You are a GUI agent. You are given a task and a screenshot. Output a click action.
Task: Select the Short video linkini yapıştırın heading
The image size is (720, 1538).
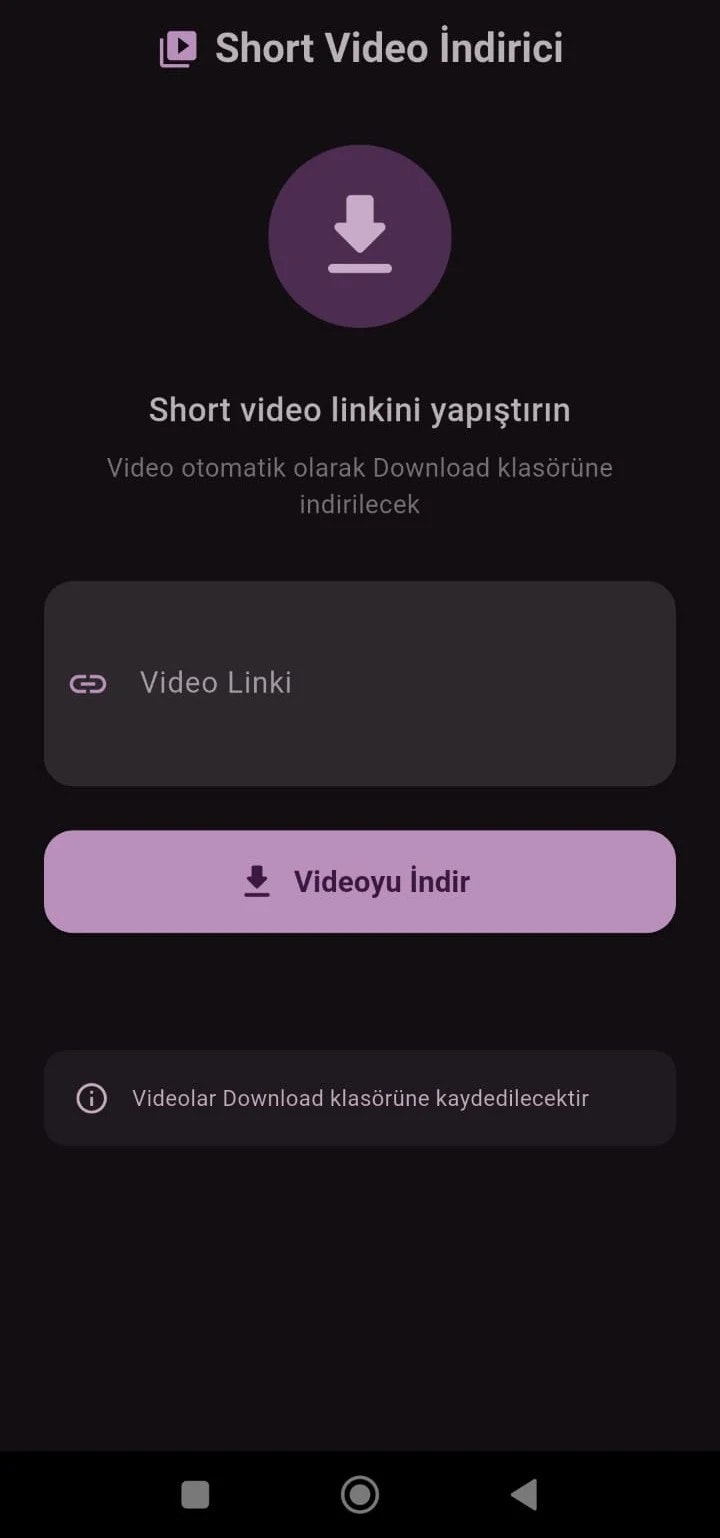360,409
